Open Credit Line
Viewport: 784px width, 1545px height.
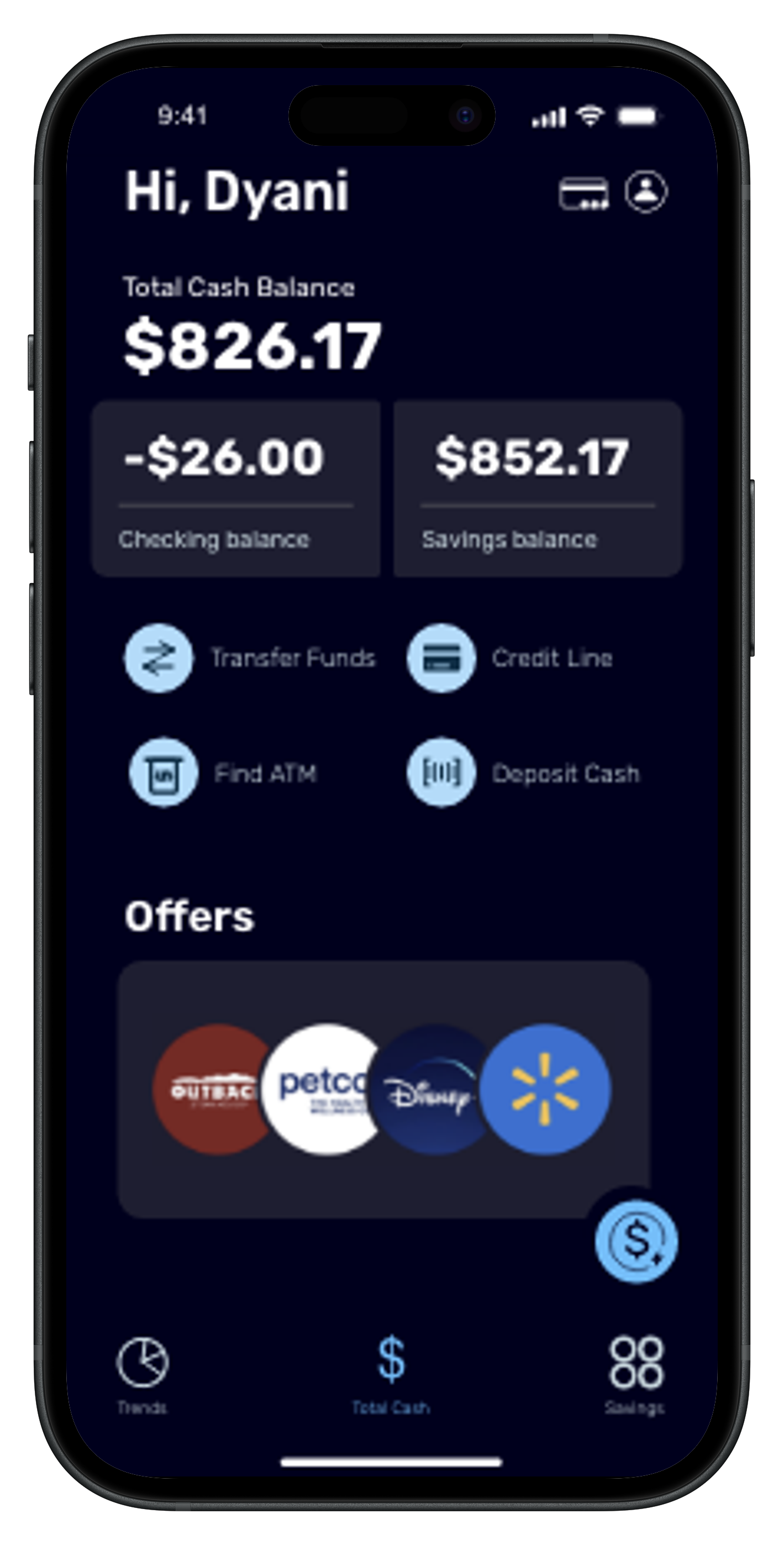(441, 658)
